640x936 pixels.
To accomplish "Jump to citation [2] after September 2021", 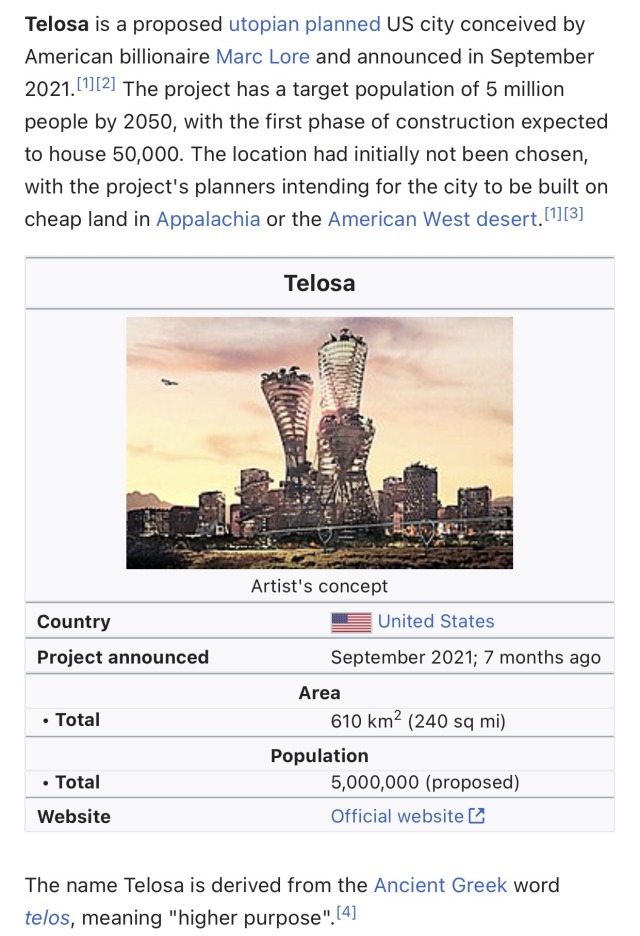I will (107, 83).
